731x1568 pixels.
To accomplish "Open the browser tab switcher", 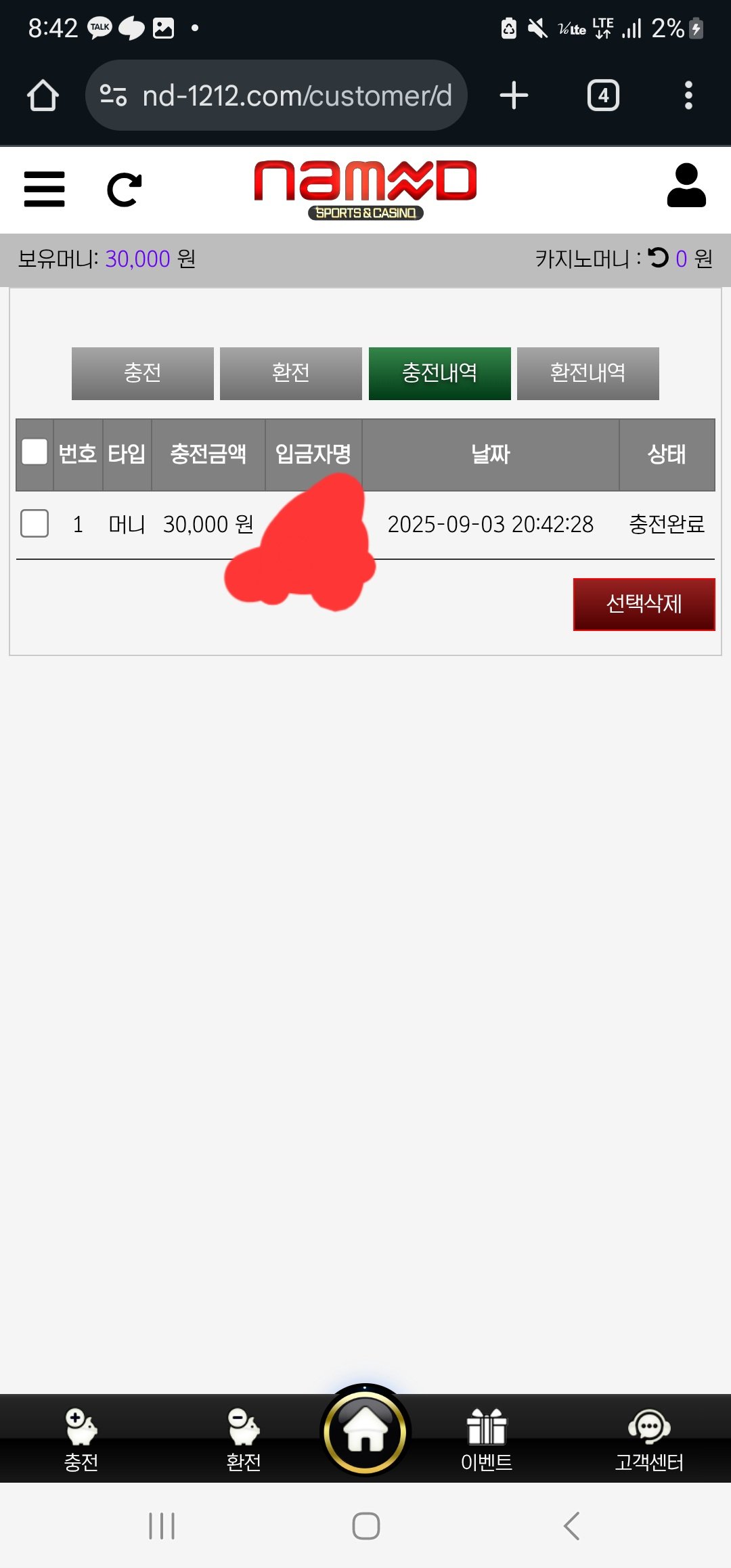I will pyautogui.click(x=603, y=95).
